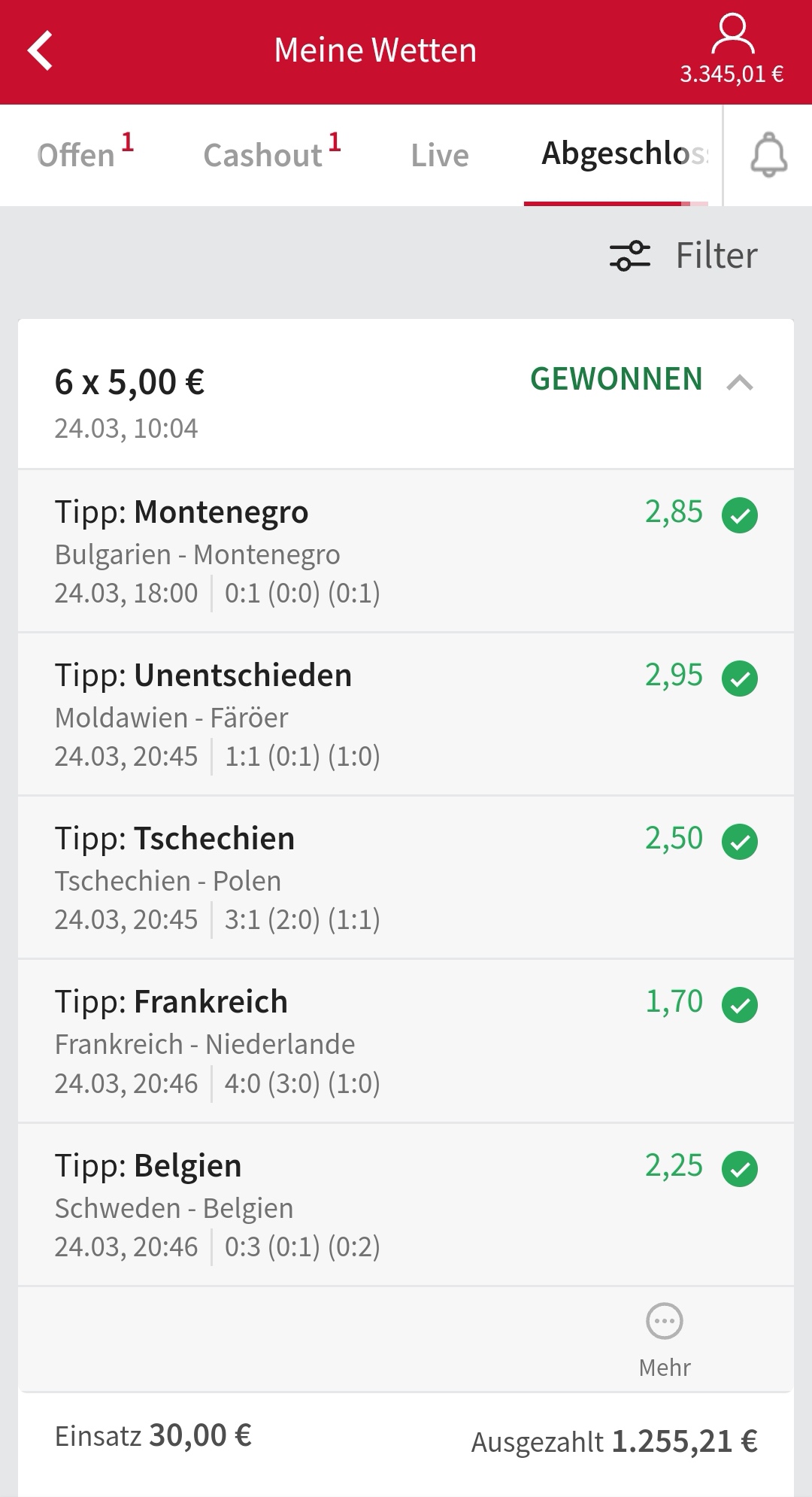Open the account profile with balance
This screenshot has width=812, height=1497.
click(x=732, y=50)
